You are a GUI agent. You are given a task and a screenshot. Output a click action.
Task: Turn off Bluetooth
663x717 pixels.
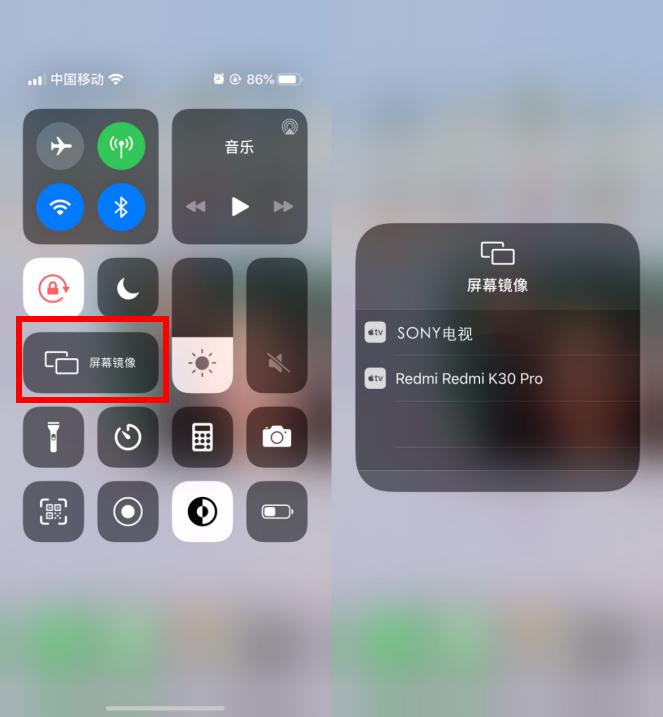[x=121, y=207]
